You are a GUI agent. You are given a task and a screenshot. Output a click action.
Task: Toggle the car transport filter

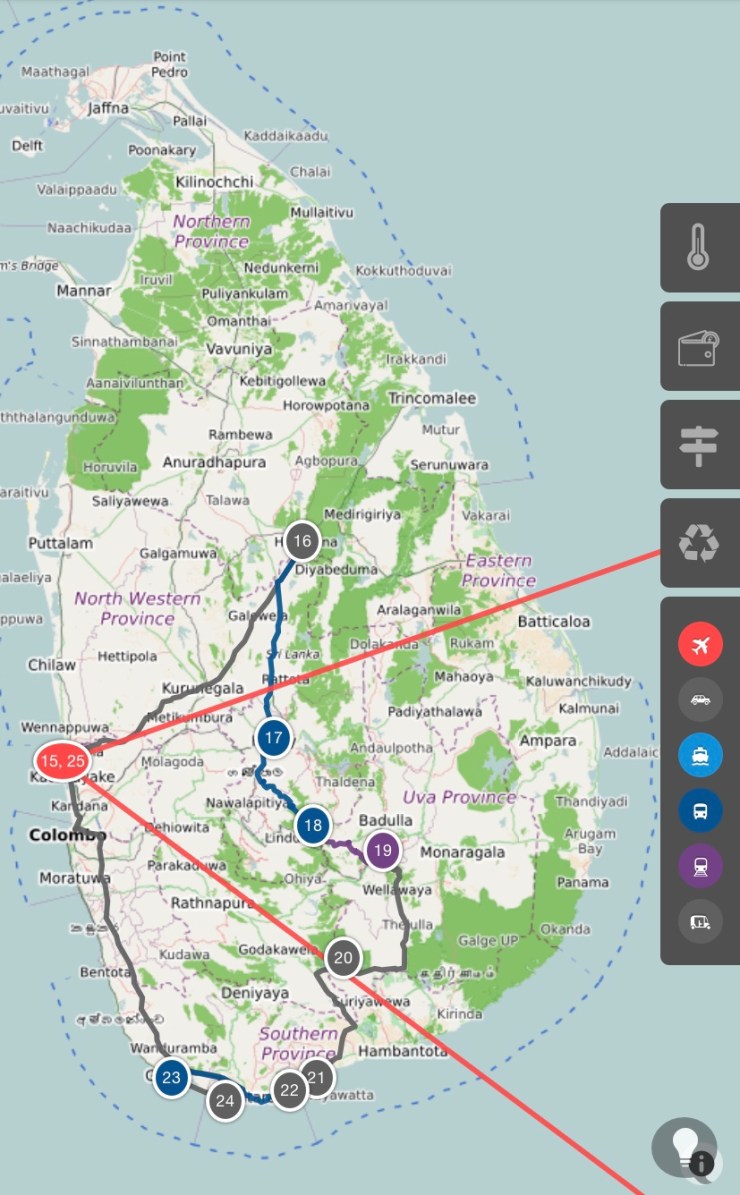[x=700, y=699]
